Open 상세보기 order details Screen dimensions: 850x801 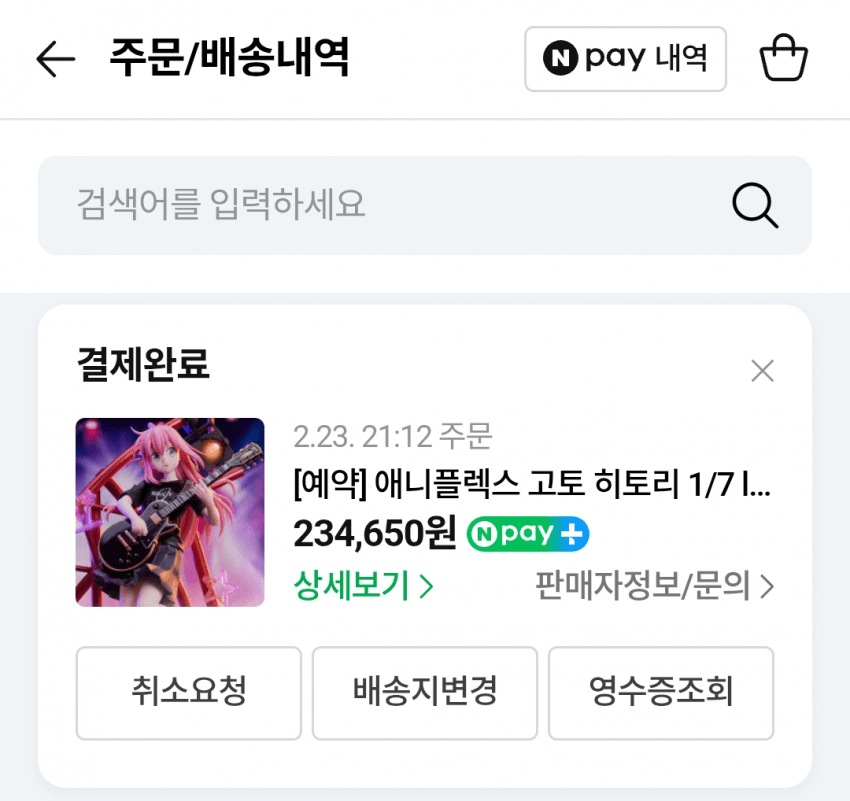tap(363, 587)
